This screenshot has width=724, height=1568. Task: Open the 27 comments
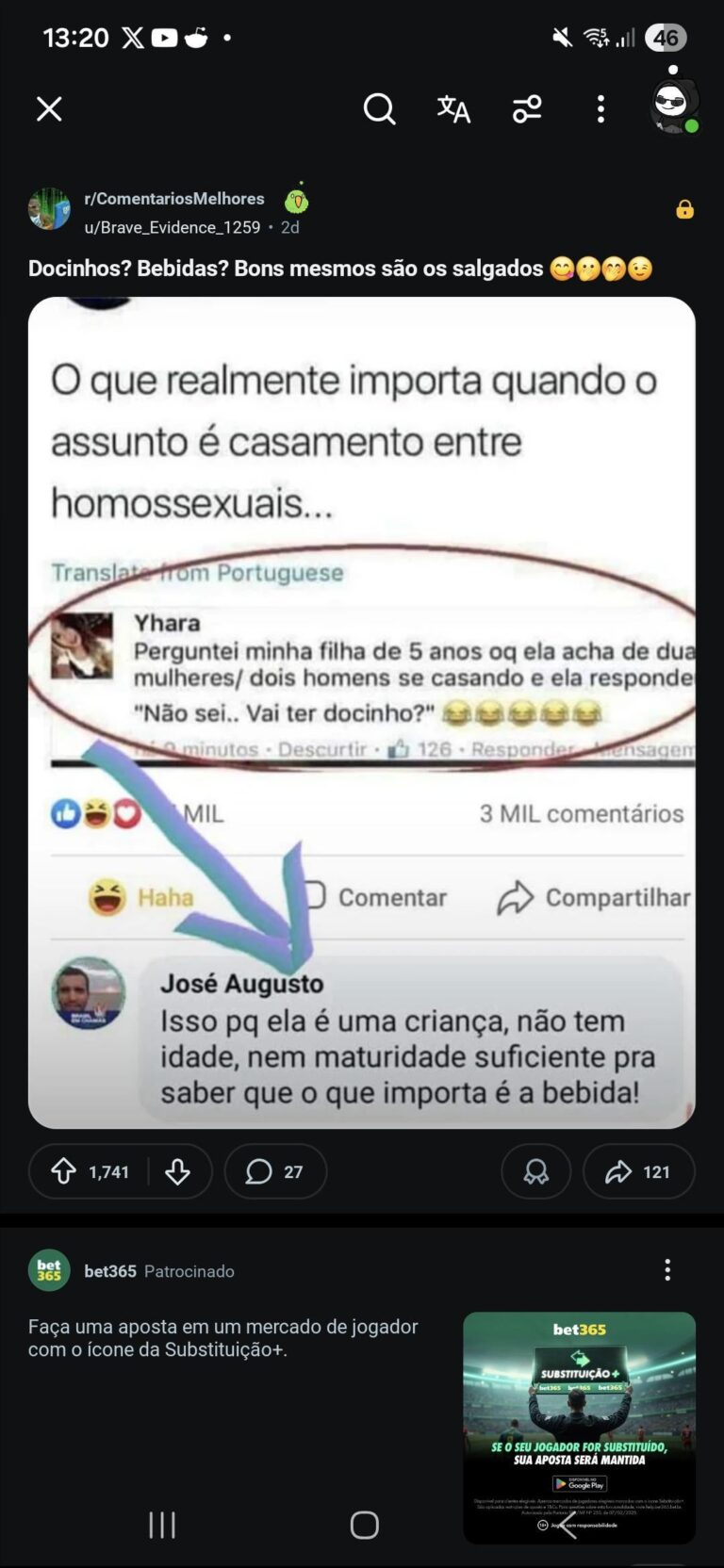pos(275,1171)
